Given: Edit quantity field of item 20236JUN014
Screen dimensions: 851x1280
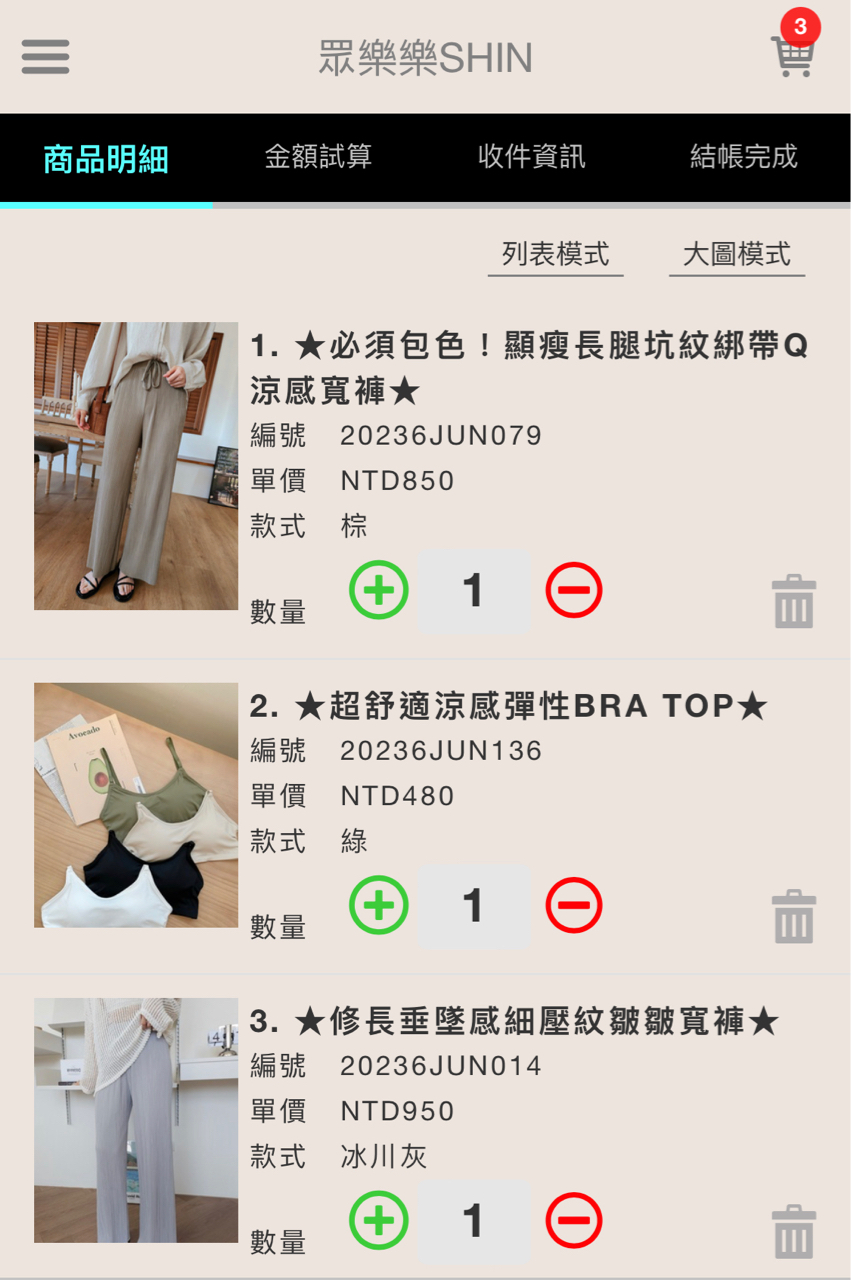Looking at the screenshot, I should (474, 1220).
